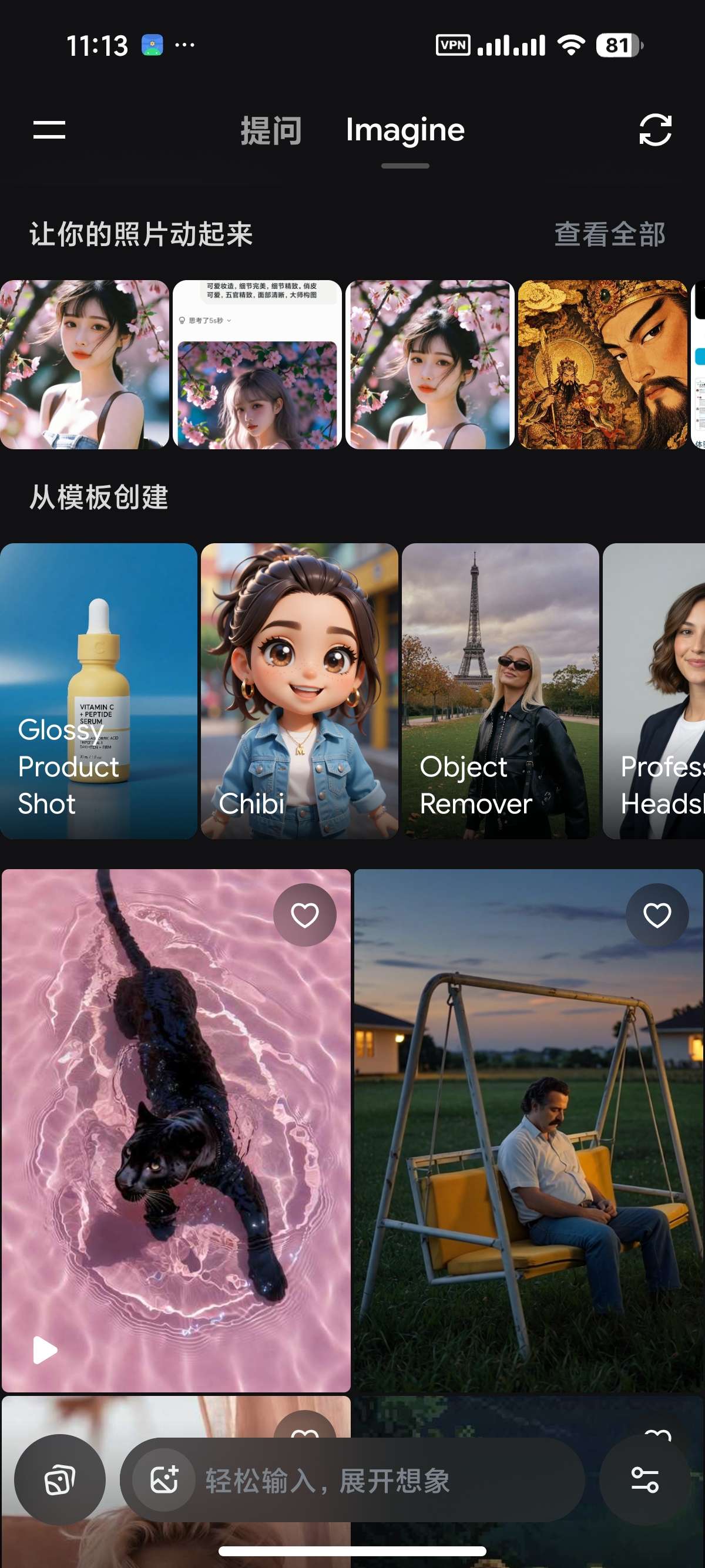Viewport: 705px width, 1568px height.
Task: Like the black panther in pink water video
Action: tap(304, 915)
